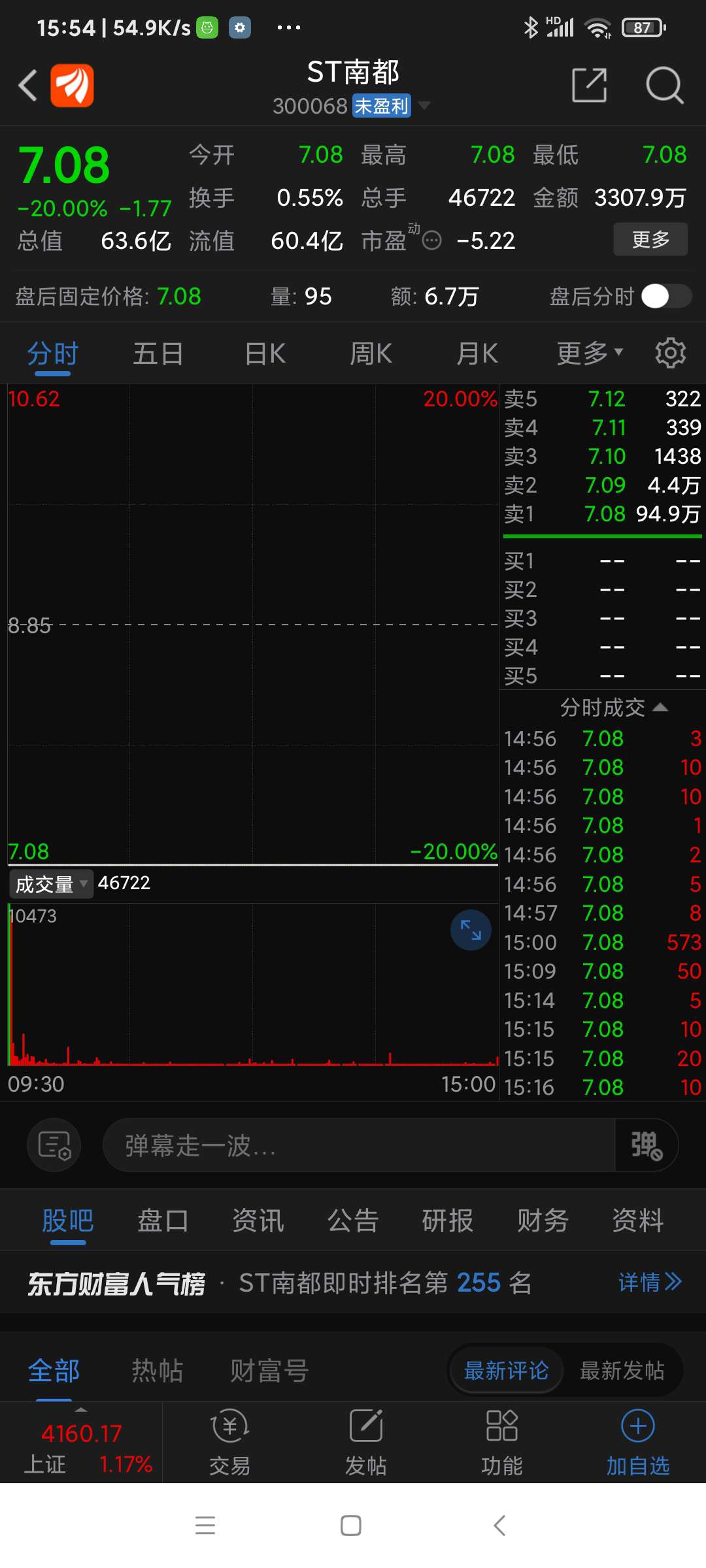Expand the chart to full screen
Screen dimensions: 706x1568
pyautogui.click(x=471, y=930)
